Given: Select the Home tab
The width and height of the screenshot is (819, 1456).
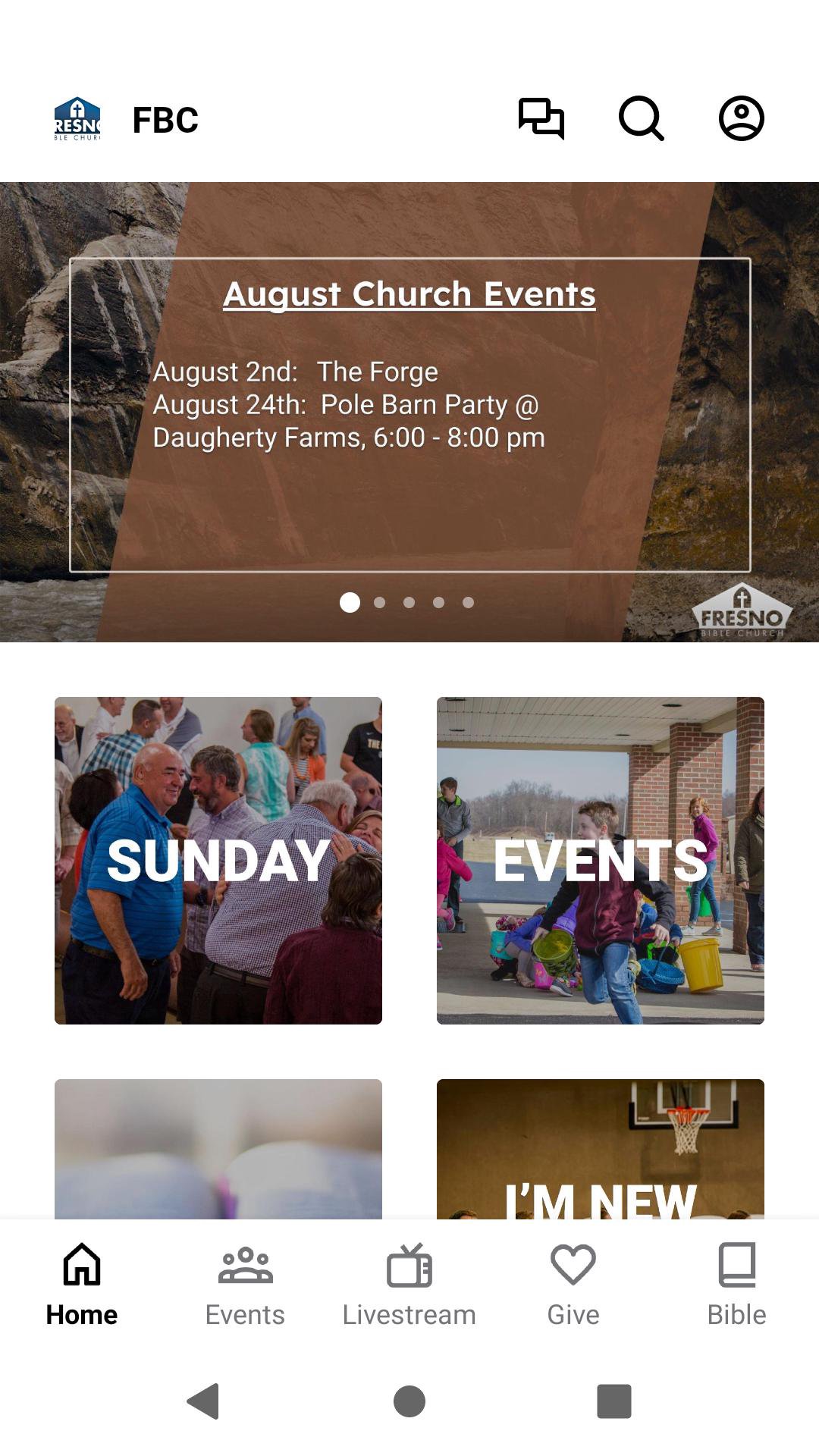Looking at the screenshot, I should coord(82,1283).
